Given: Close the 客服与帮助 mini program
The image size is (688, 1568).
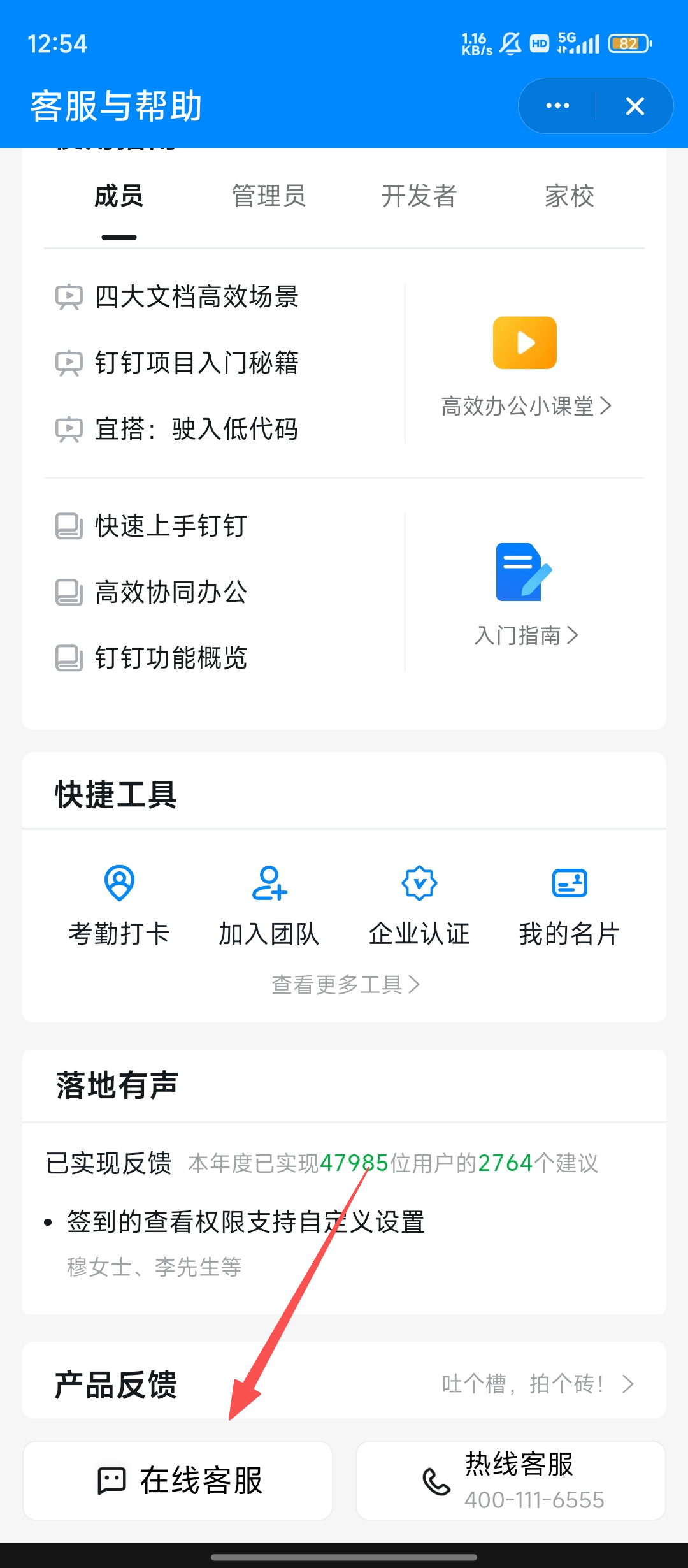Looking at the screenshot, I should pos(635,106).
